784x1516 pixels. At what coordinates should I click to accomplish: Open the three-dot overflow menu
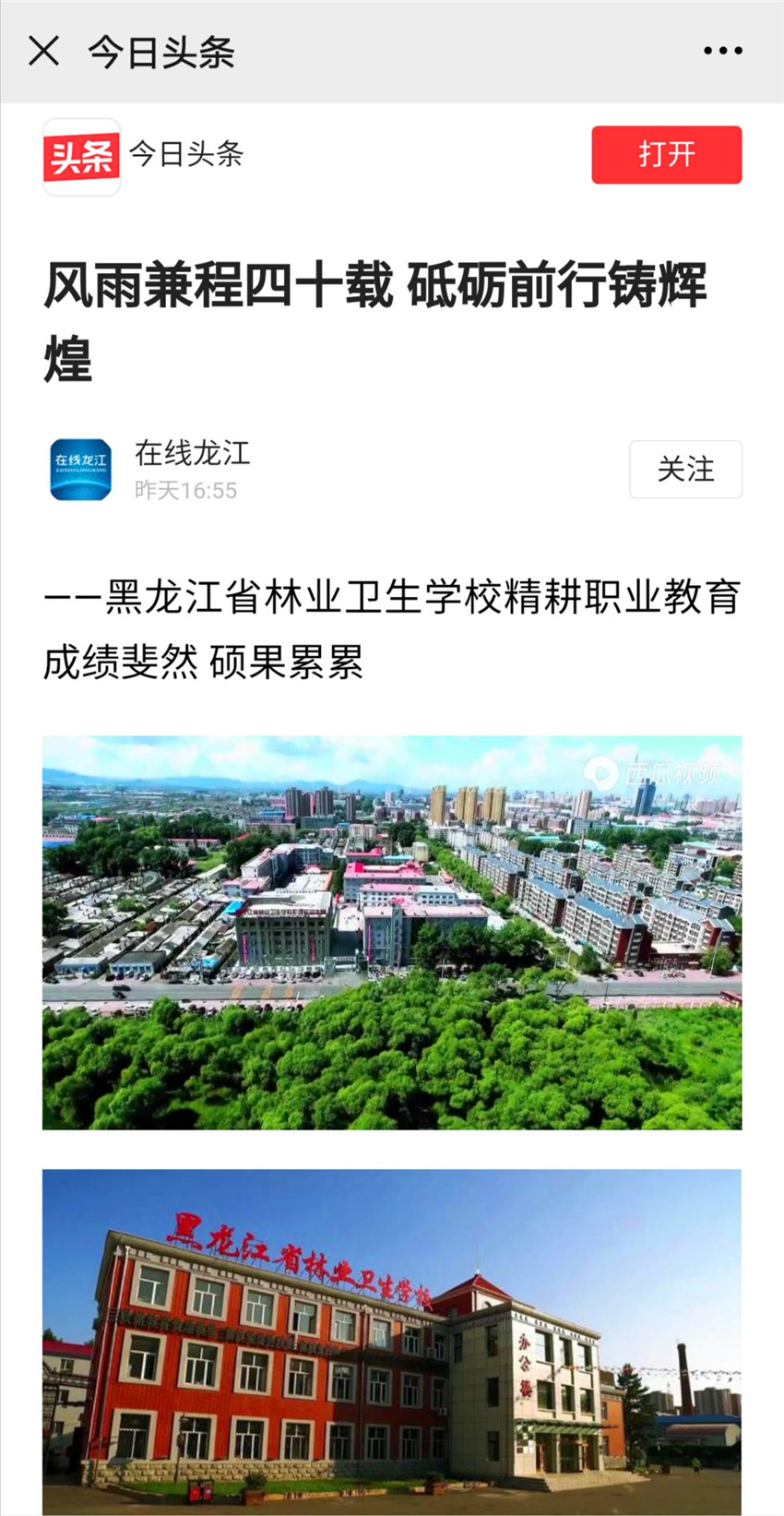722,52
